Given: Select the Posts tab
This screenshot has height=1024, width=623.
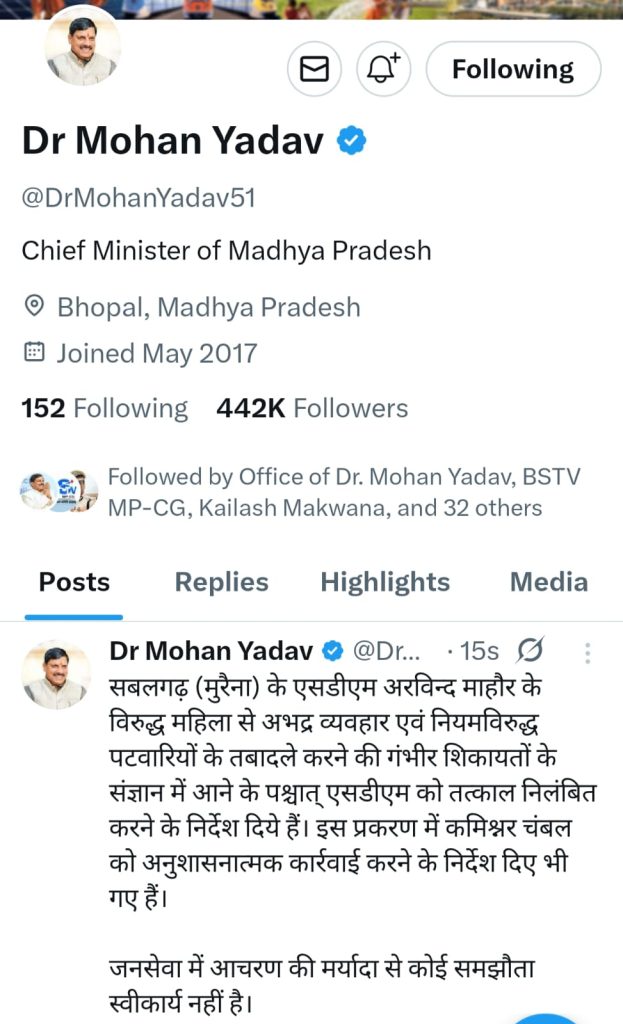Looking at the screenshot, I should [x=74, y=582].
